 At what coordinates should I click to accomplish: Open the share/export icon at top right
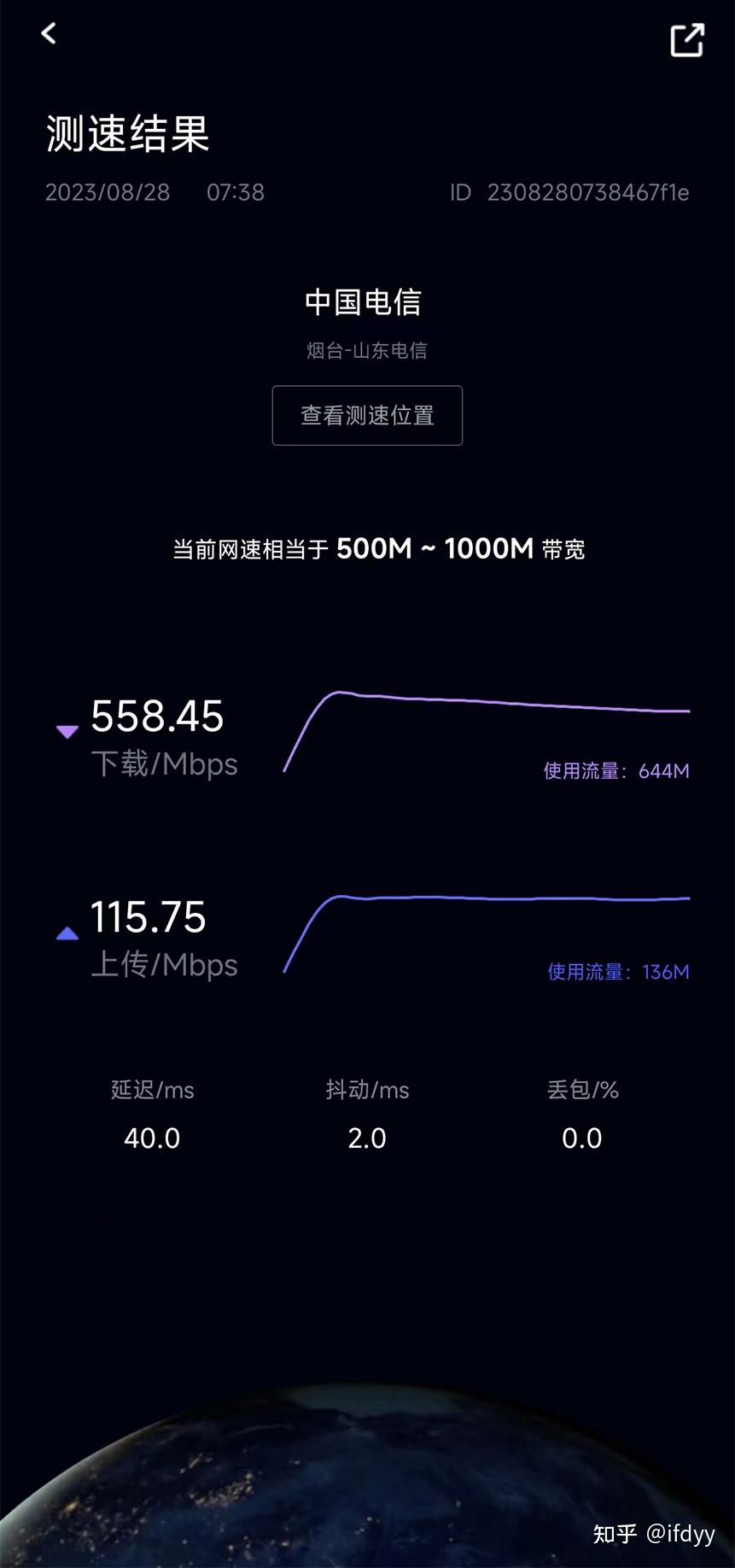pyautogui.click(x=687, y=40)
